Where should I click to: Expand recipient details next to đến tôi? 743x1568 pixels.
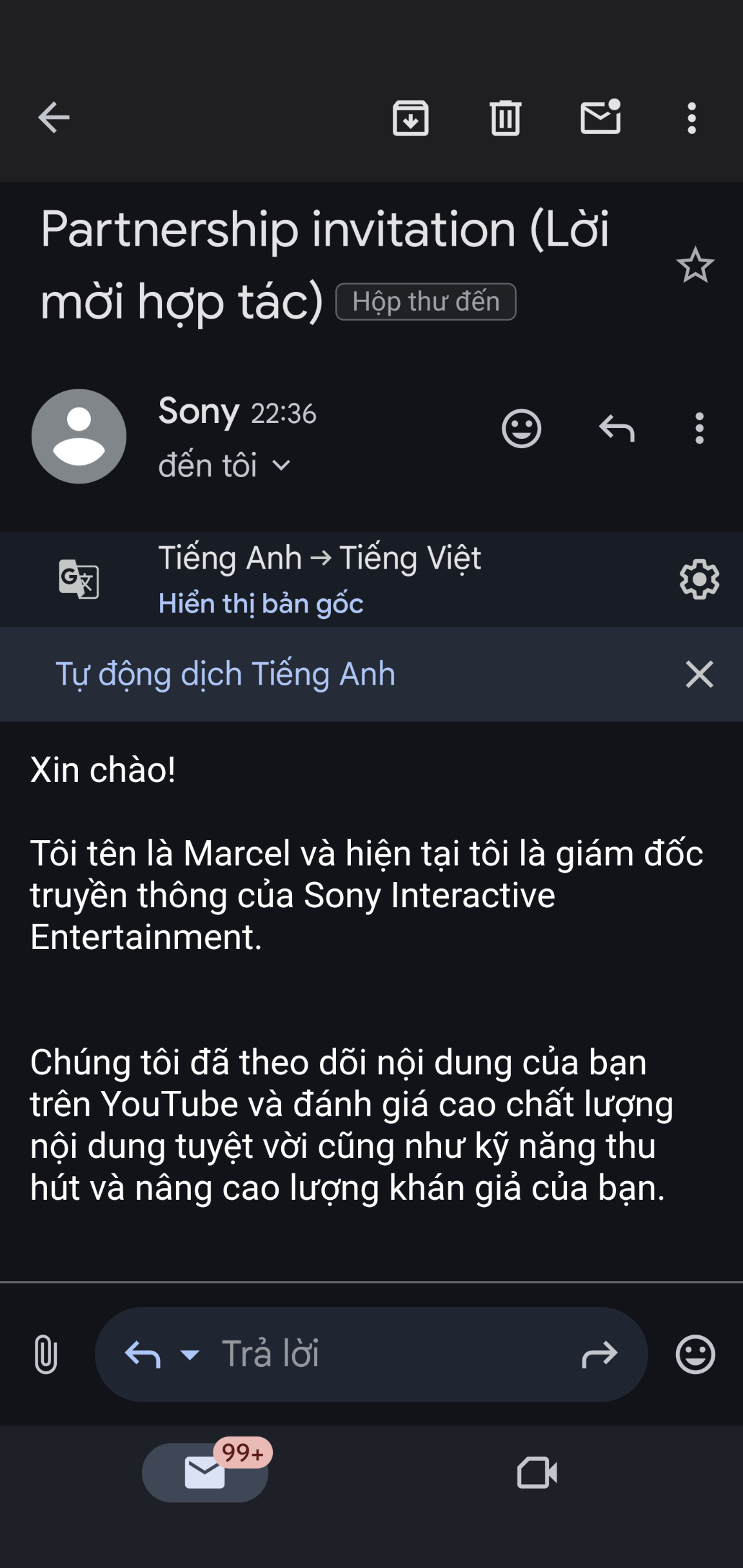tap(282, 465)
